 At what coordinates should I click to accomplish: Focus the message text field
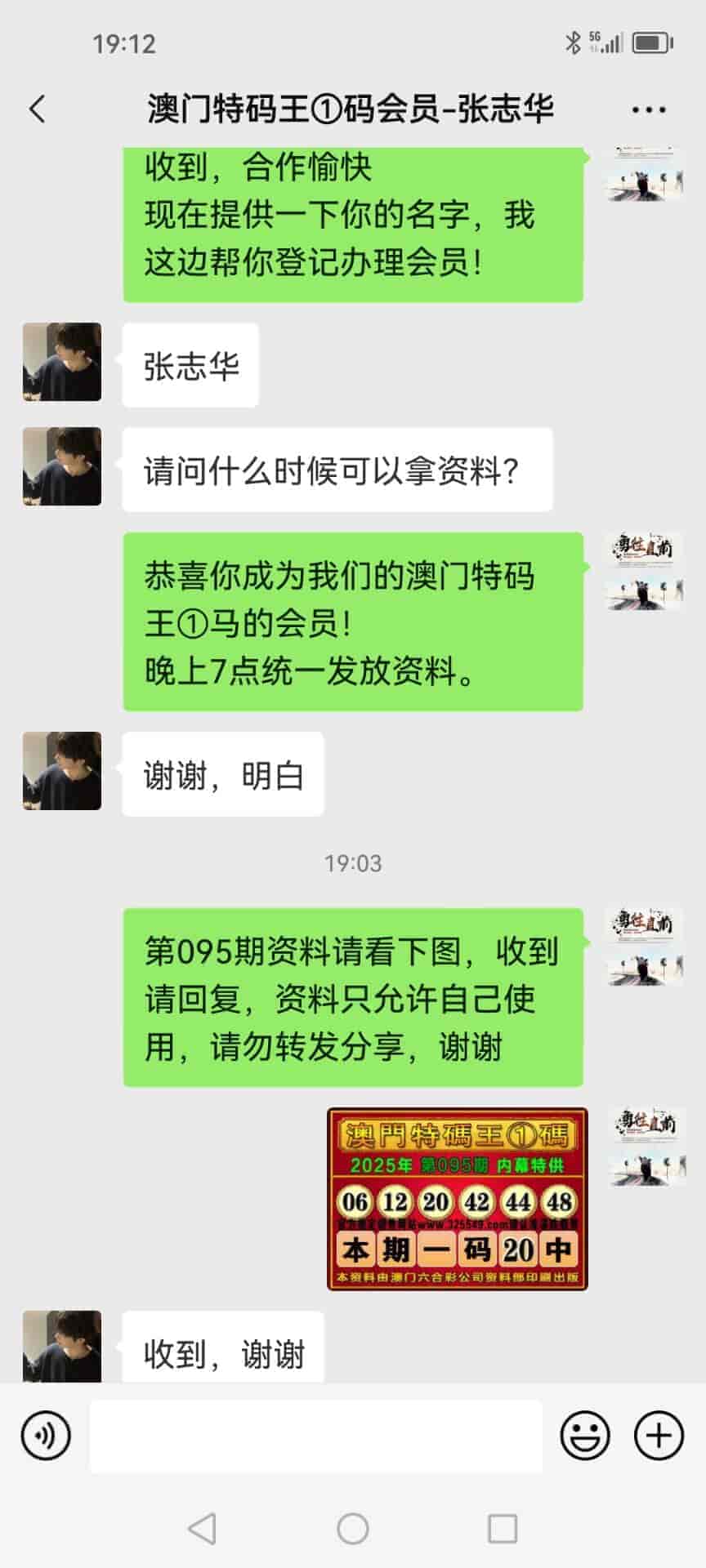pos(315,1436)
